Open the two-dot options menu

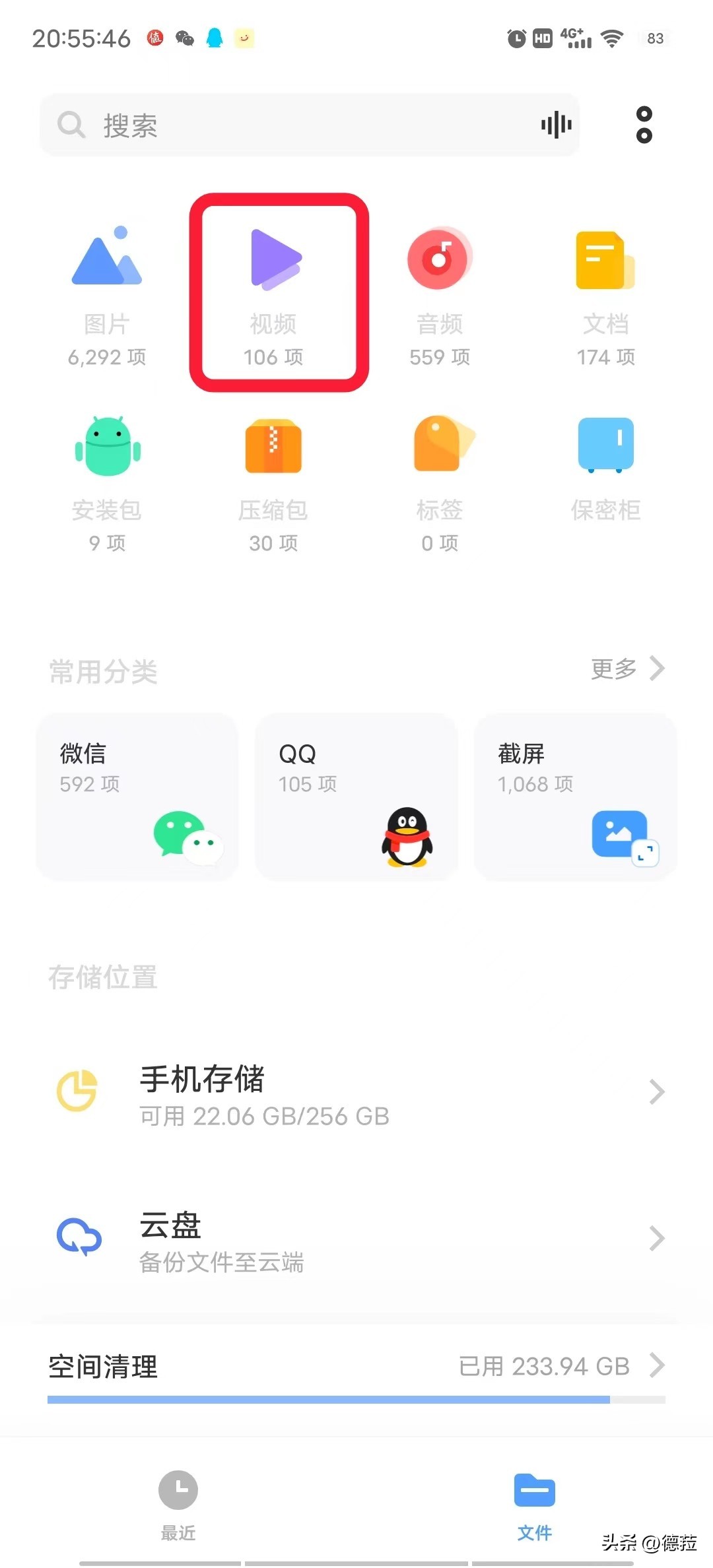(x=643, y=125)
